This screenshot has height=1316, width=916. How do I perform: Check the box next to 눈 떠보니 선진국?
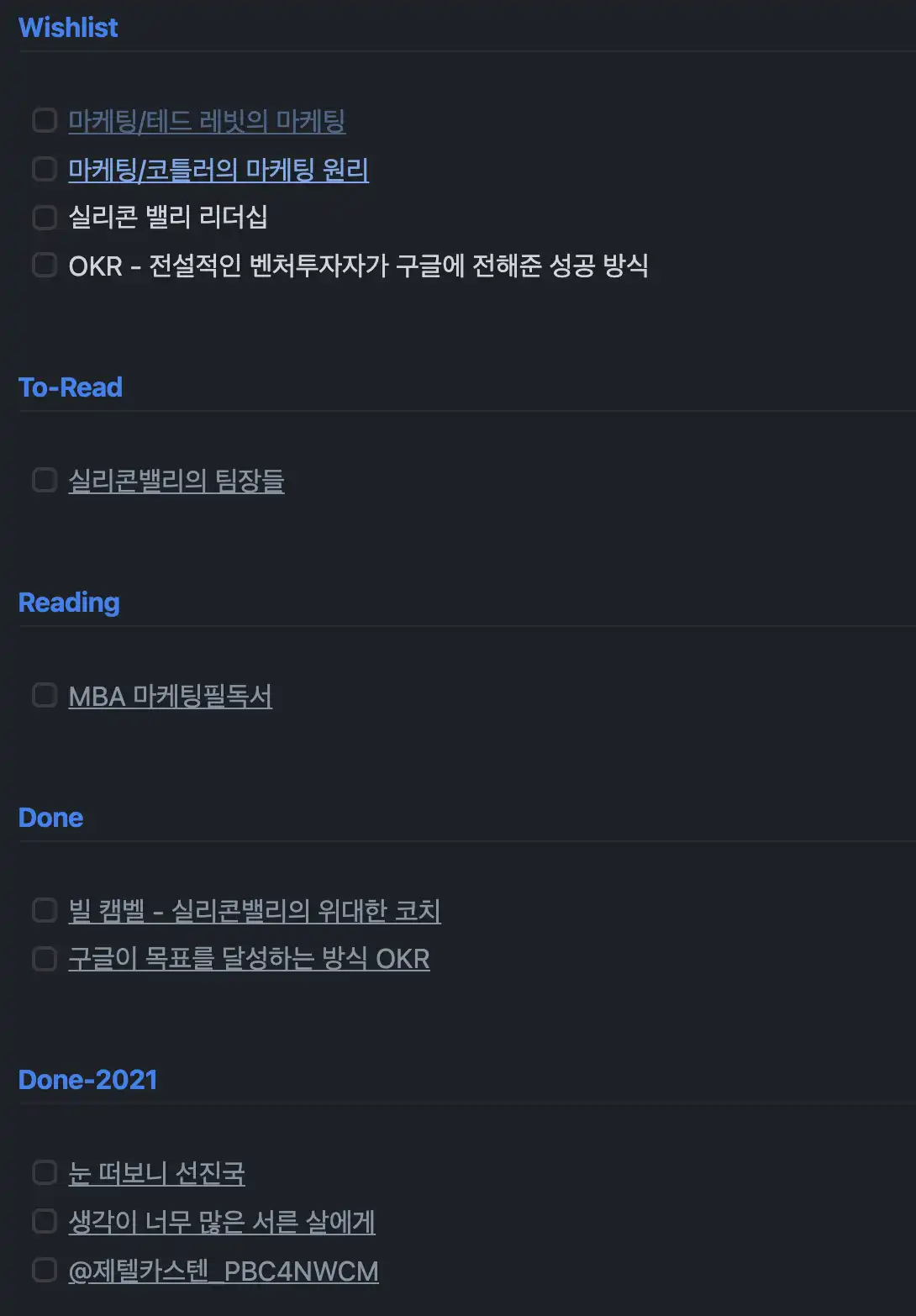click(44, 1172)
